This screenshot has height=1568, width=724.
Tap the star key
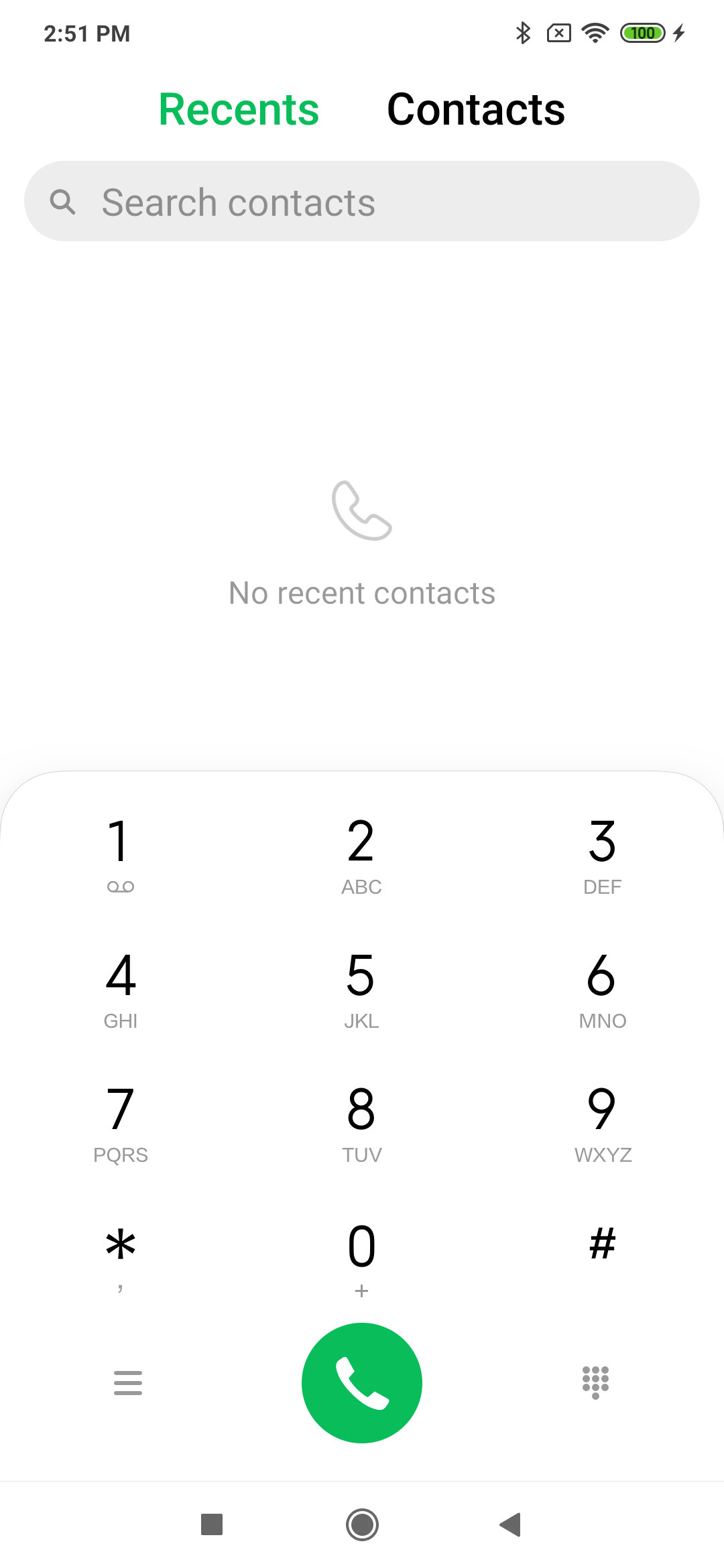click(x=121, y=1256)
